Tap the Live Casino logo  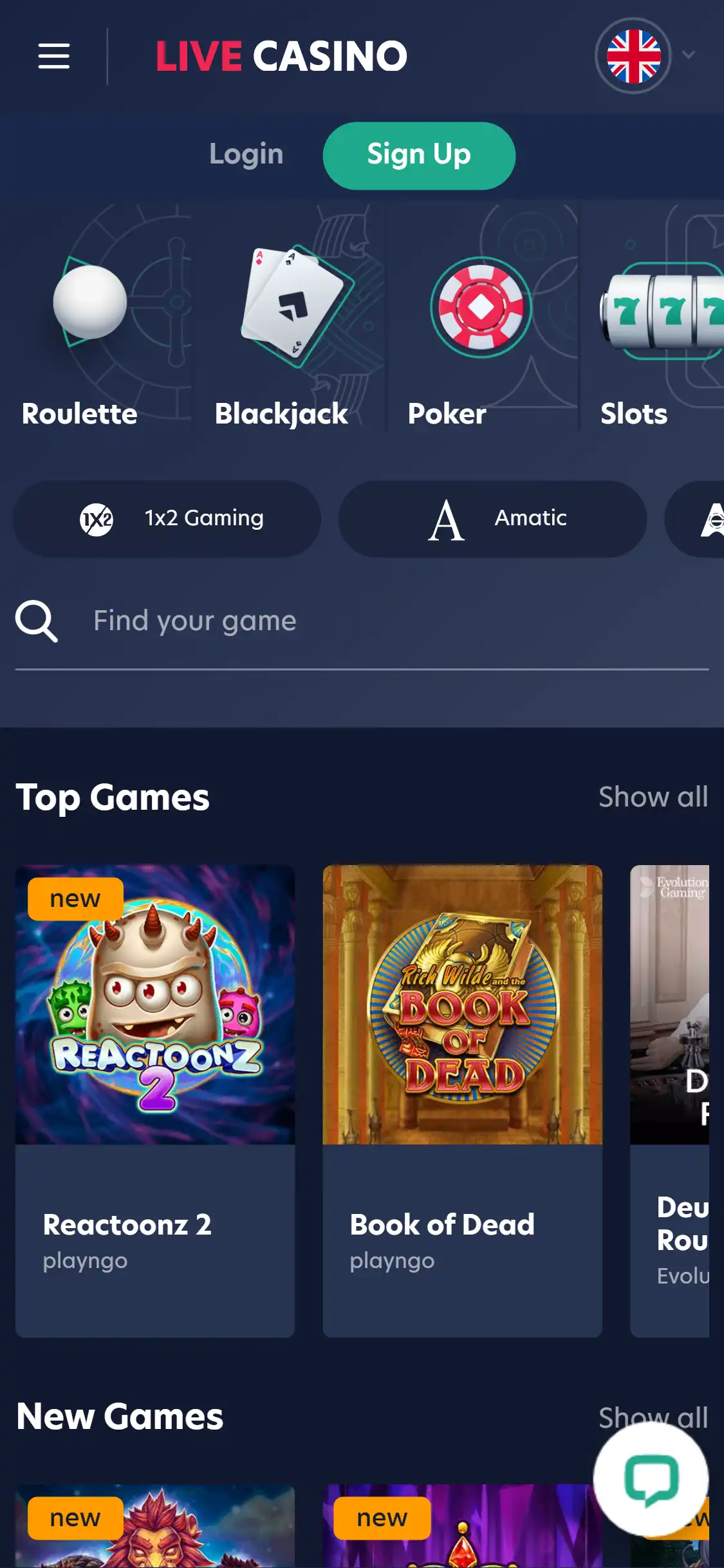click(282, 56)
